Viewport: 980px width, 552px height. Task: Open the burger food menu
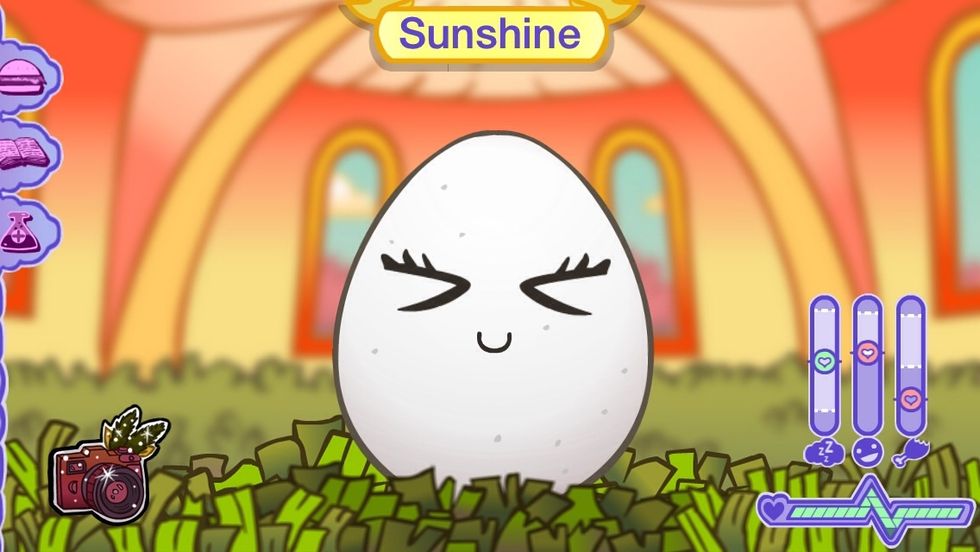click(22, 73)
